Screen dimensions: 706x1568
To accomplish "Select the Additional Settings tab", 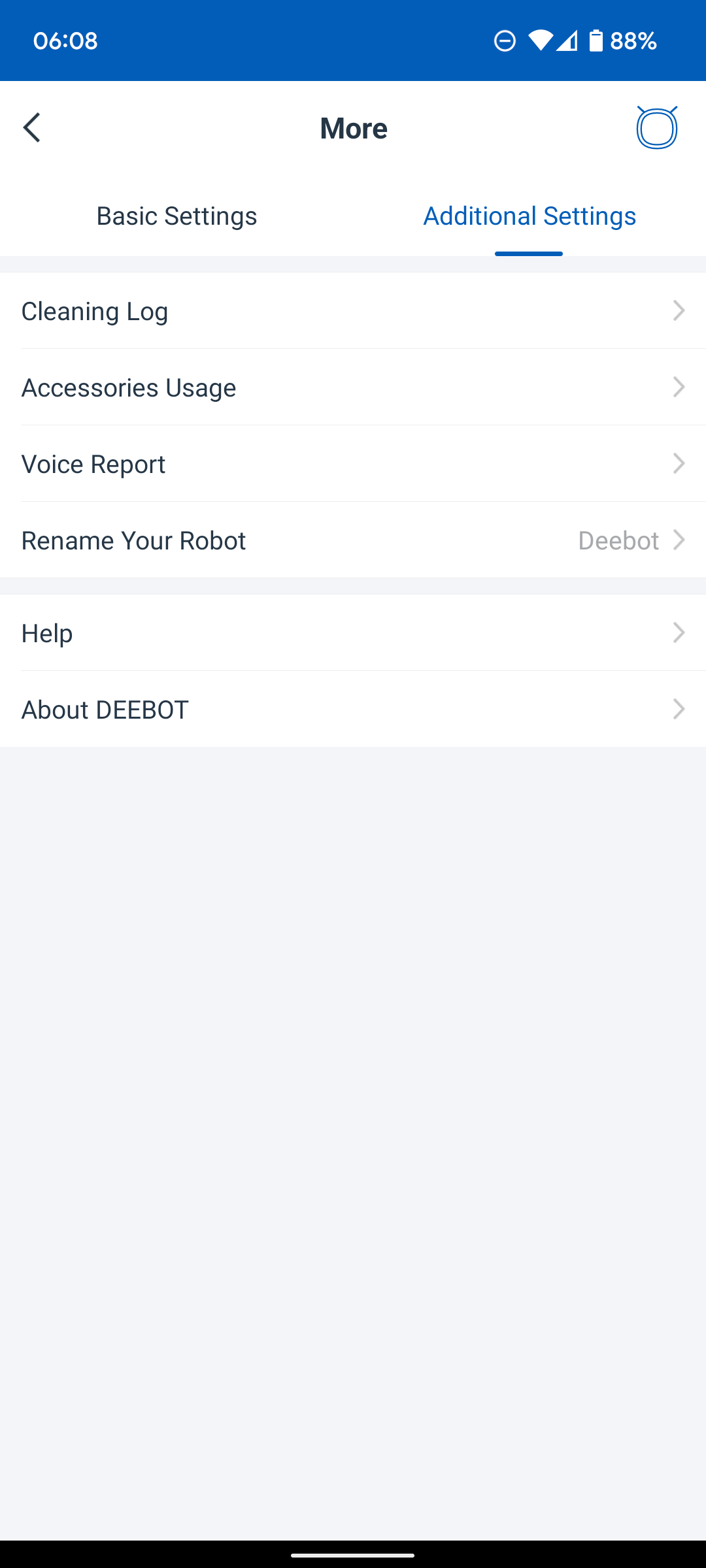I will pyautogui.click(x=529, y=216).
